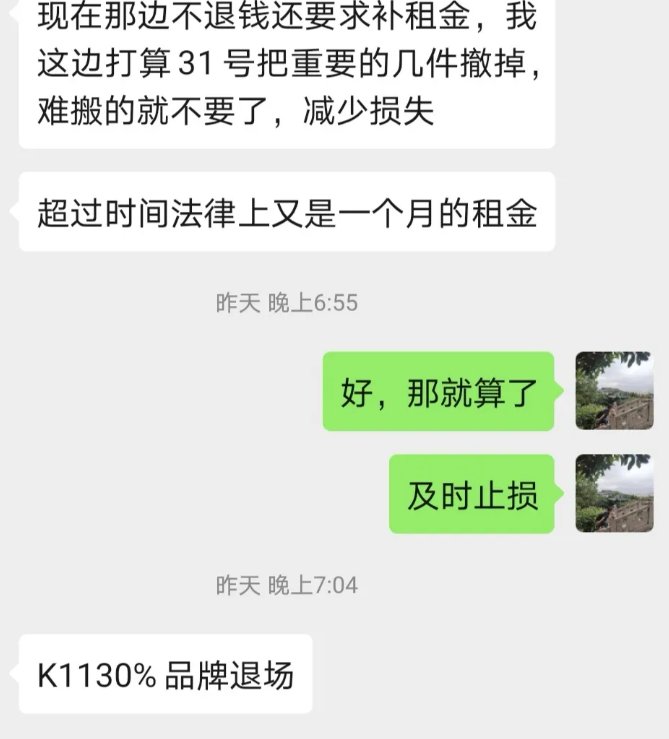Image resolution: width=669 pixels, height=739 pixels.
Task: Open sender's avatar beside "好，那就算了" message
Action: [614, 391]
